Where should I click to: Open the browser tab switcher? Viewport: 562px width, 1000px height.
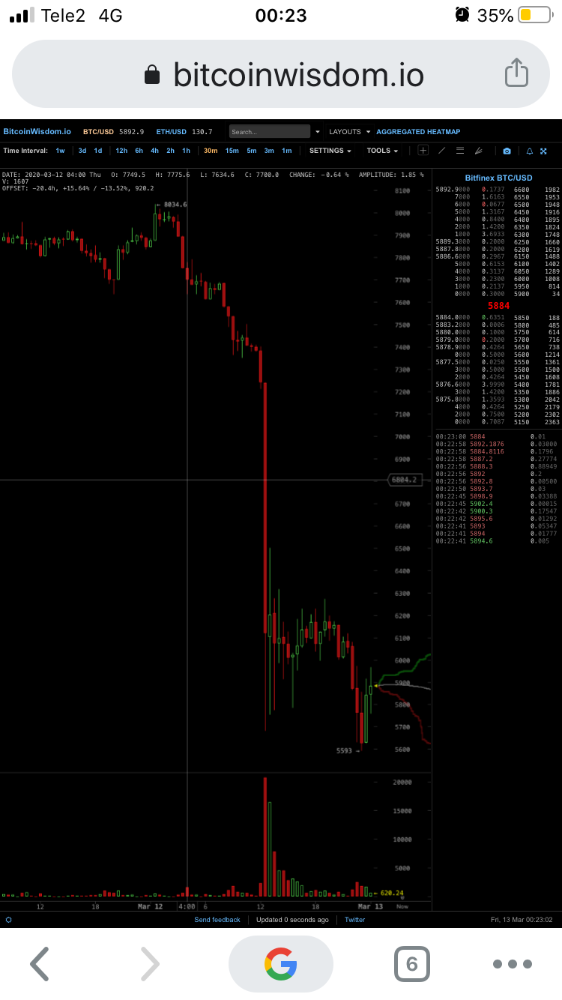tap(411, 964)
